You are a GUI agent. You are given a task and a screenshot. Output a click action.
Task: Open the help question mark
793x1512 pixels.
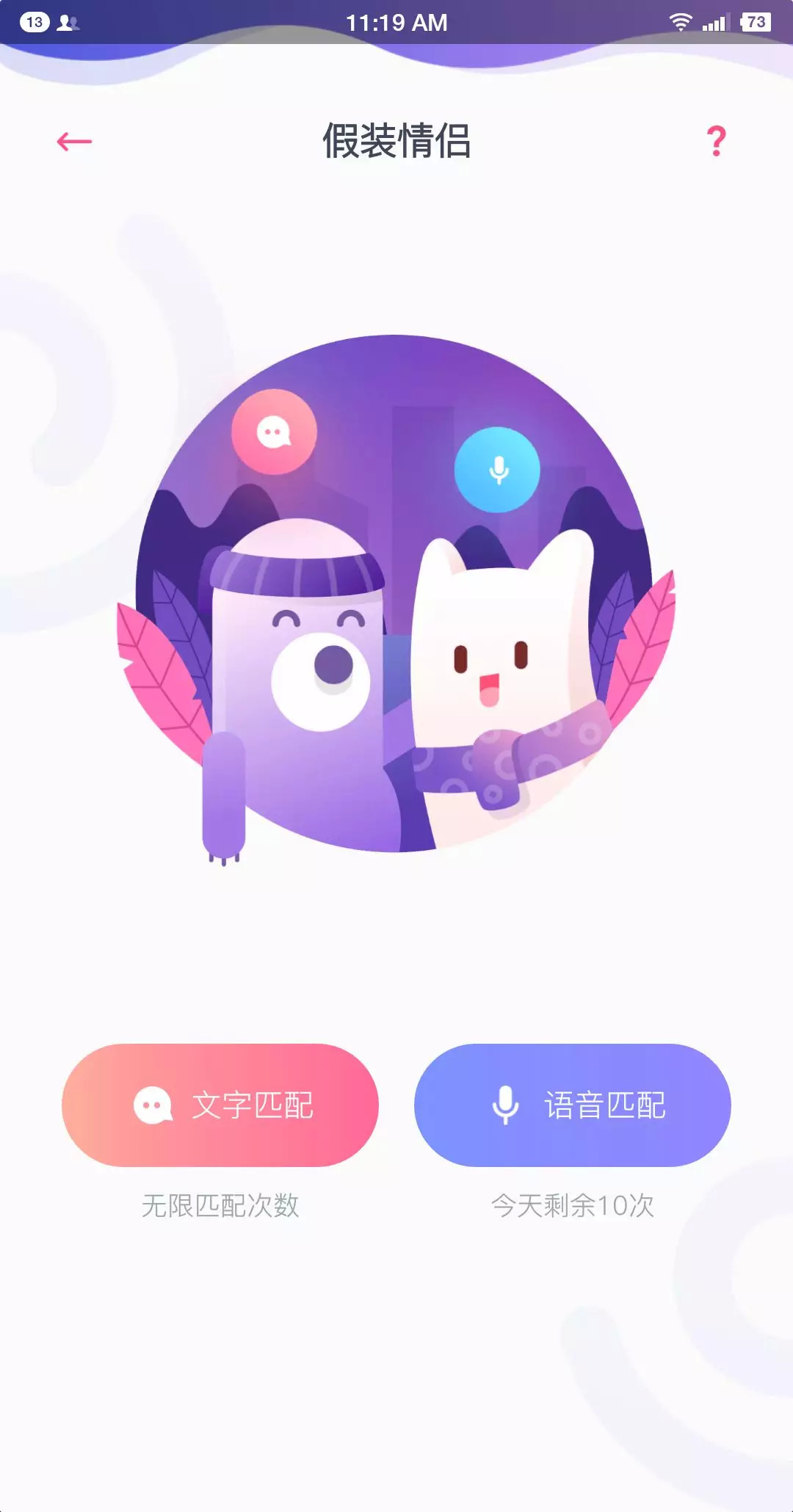point(716,141)
